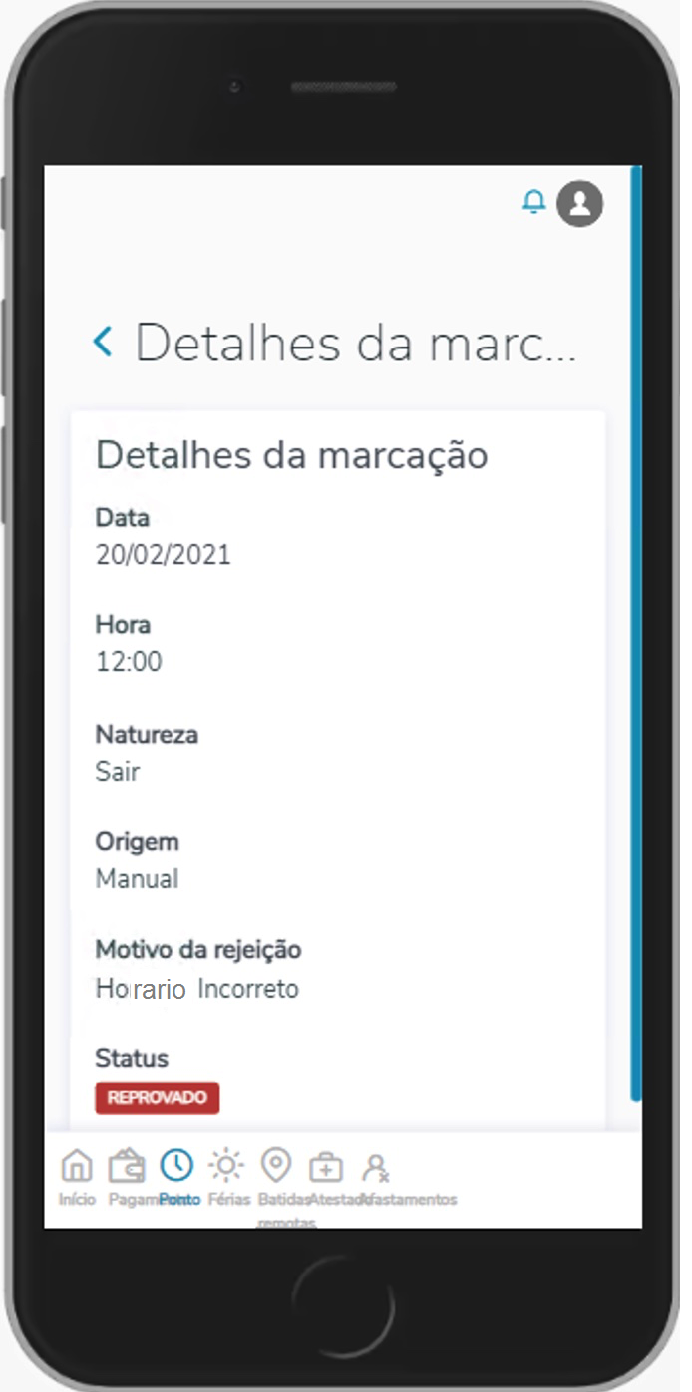Switch to the Início tab
Viewport: 692px width, 1392px height.
pyautogui.click(x=77, y=1176)
